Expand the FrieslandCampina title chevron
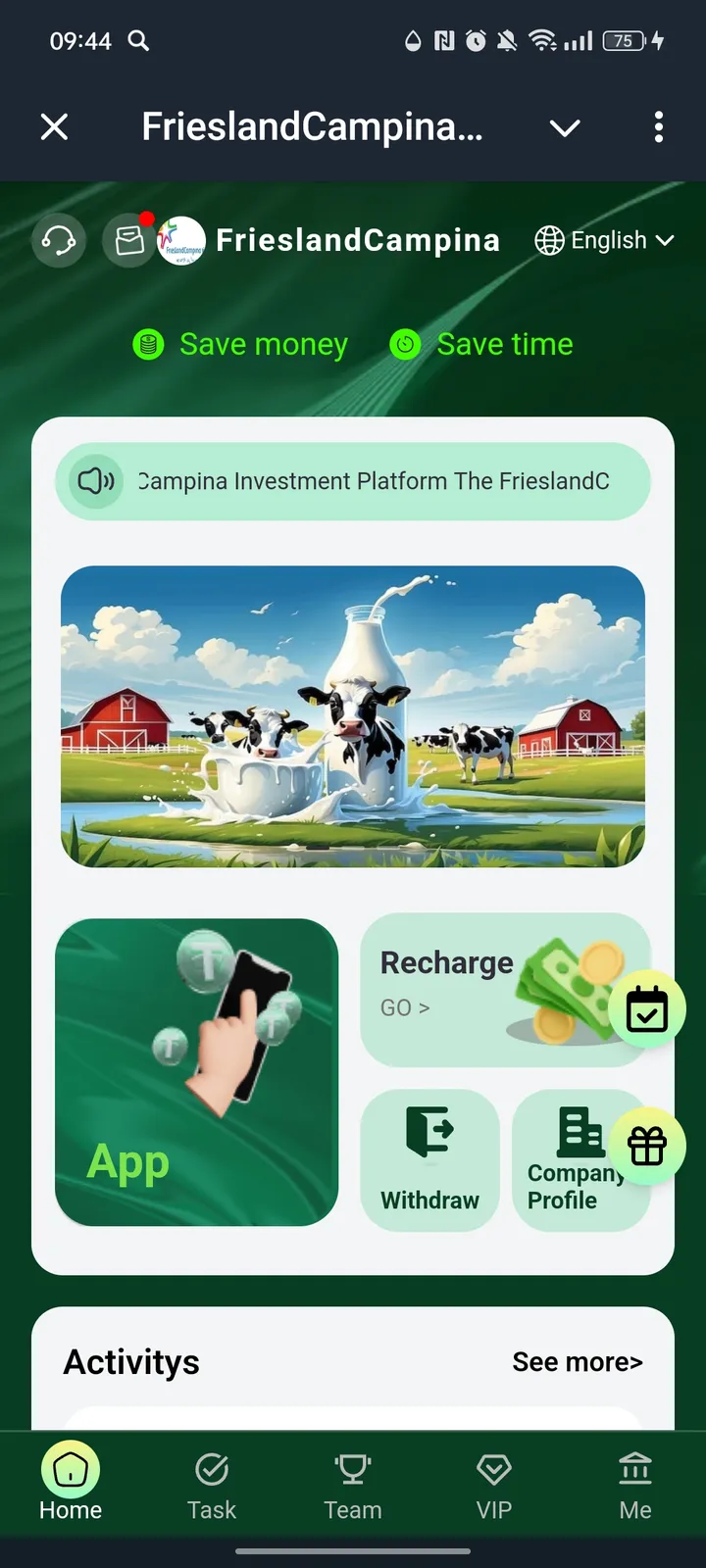Viewport: 706px width, 1568px height. pos(565,127)
